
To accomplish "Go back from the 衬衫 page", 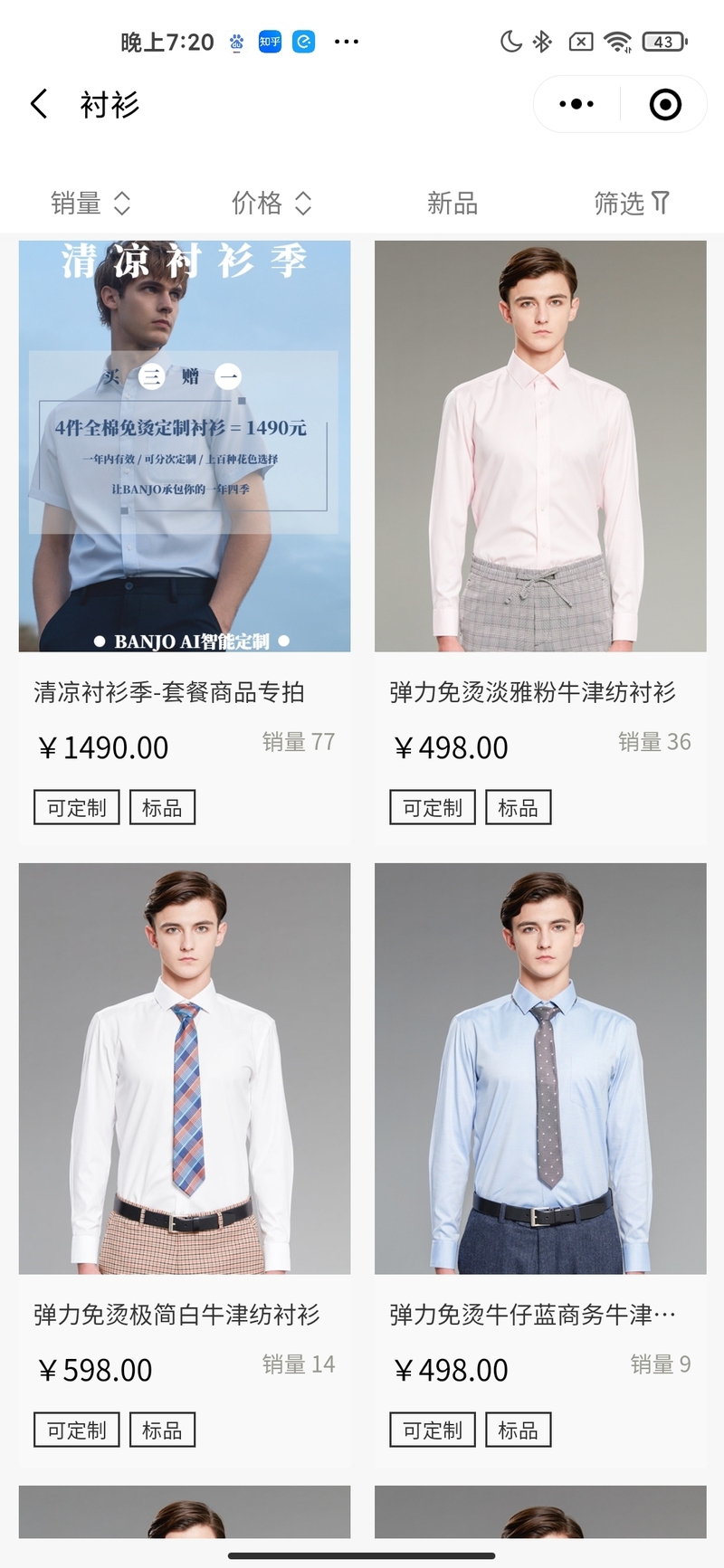I will pos(39,104).
